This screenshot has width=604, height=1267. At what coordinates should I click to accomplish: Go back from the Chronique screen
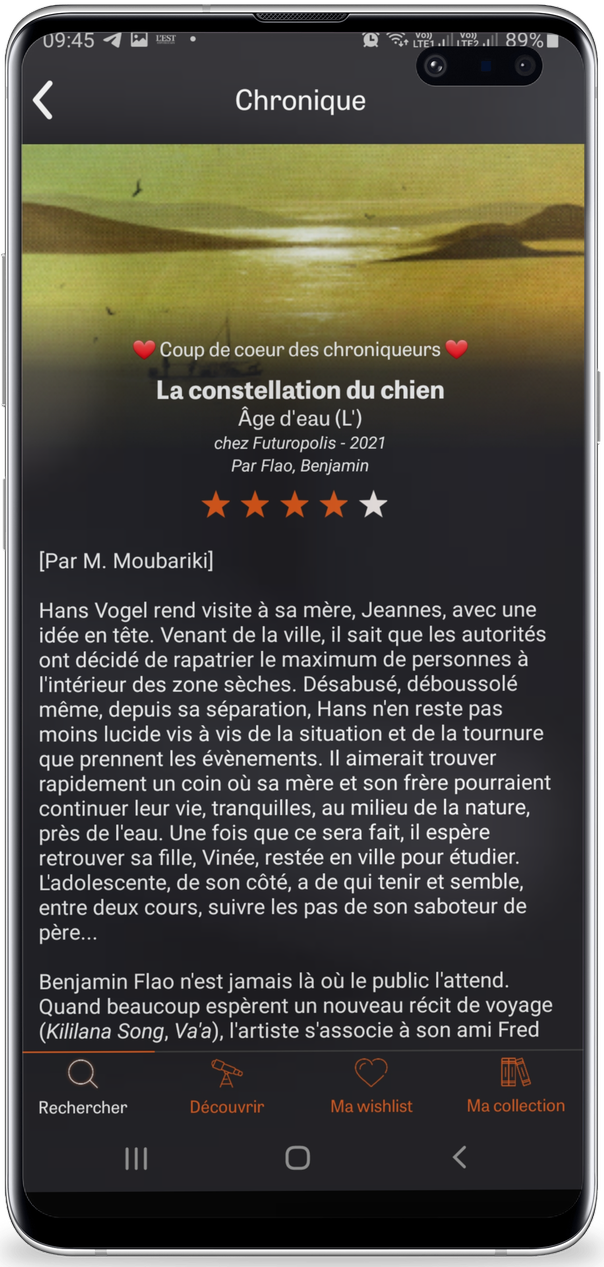(x=43, y=101)
